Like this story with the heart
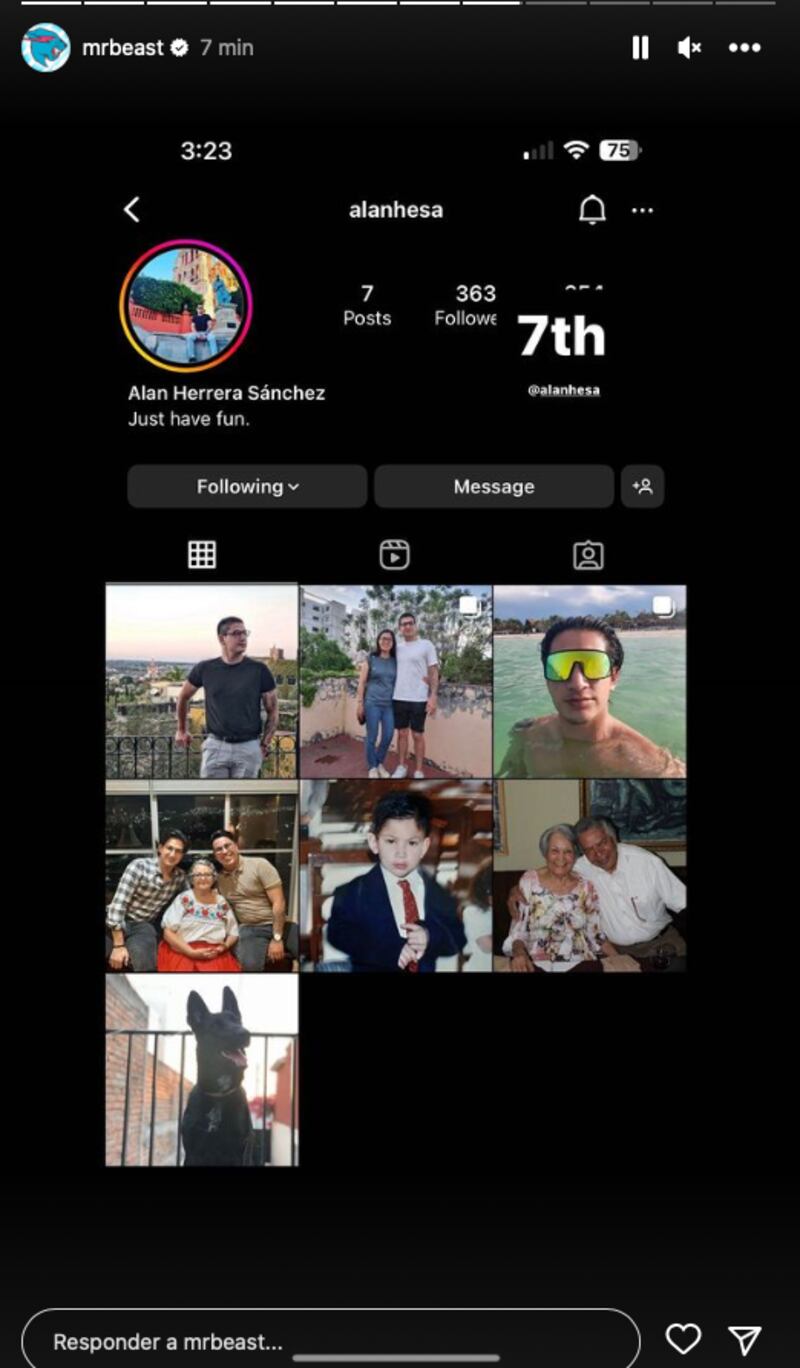The width and height of the screenshot is (800, 1368). coord(683,1339)
